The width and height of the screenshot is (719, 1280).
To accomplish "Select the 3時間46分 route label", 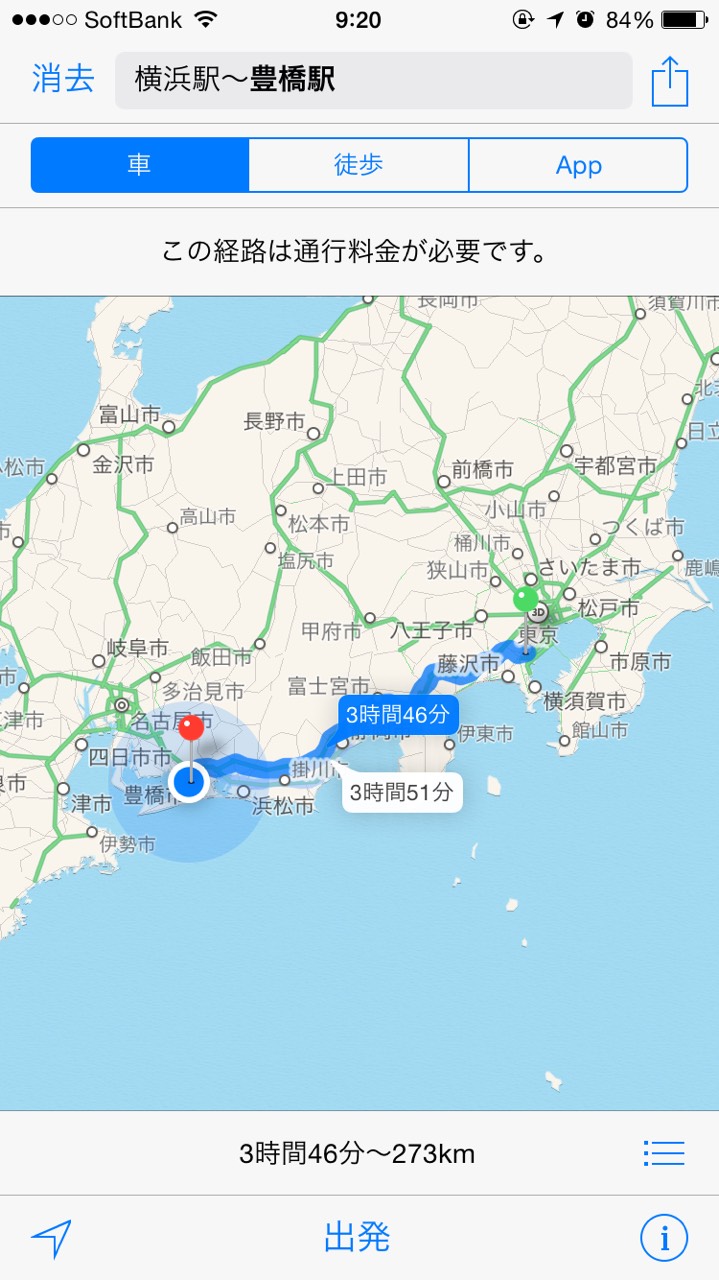I will pos(398,714).
